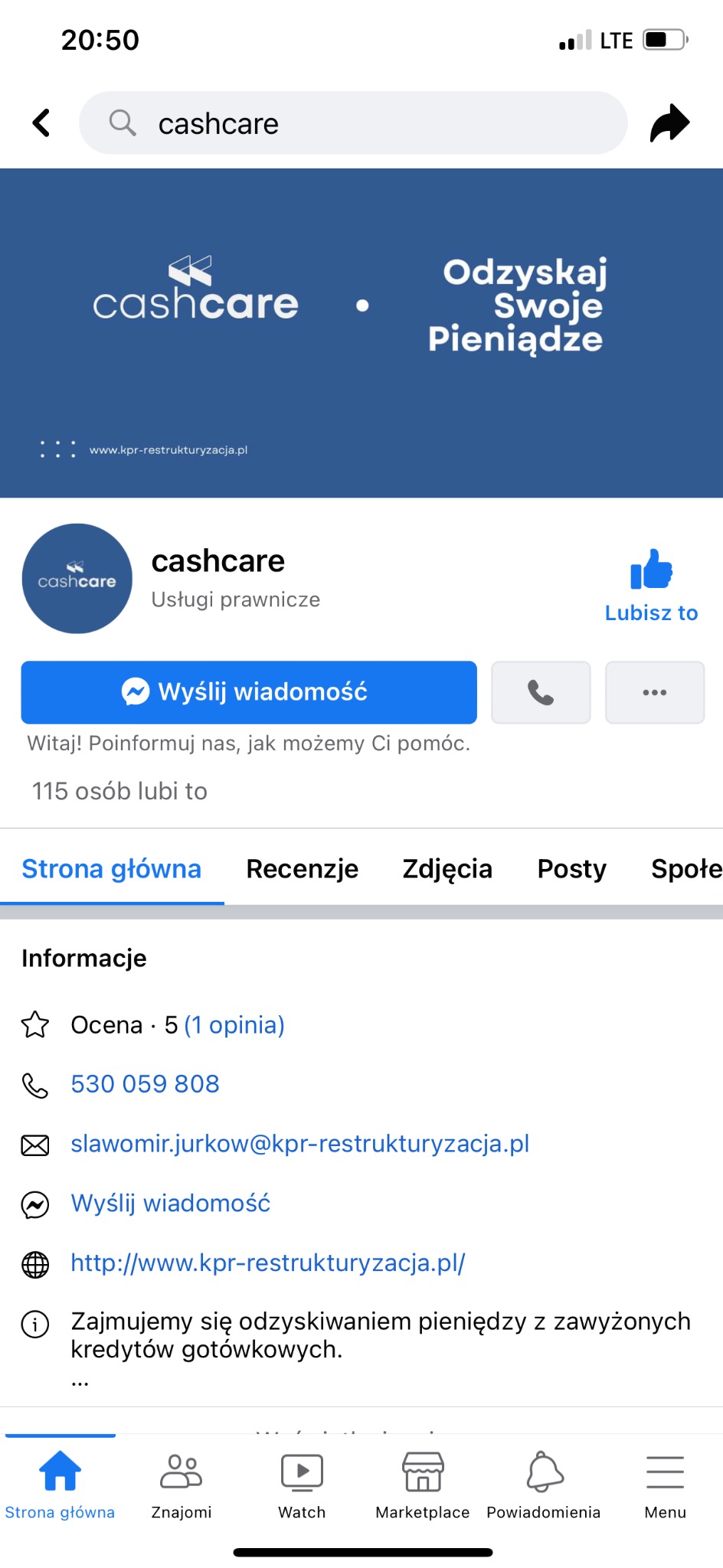723x1568 pixels.
Task: Open Marketplace from the bottom bar
Action: tap(422, 1471)
